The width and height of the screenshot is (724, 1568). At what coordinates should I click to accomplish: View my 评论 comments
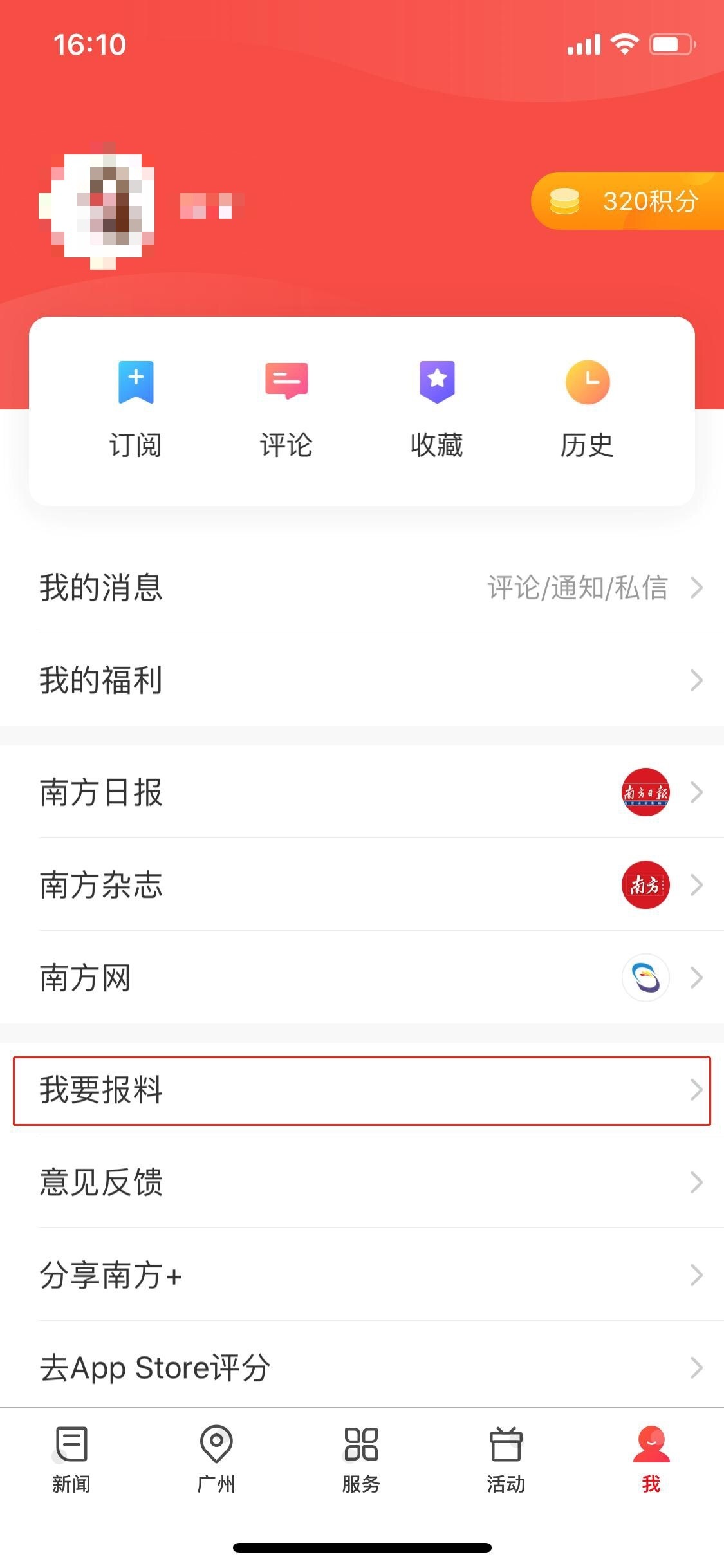286,409
